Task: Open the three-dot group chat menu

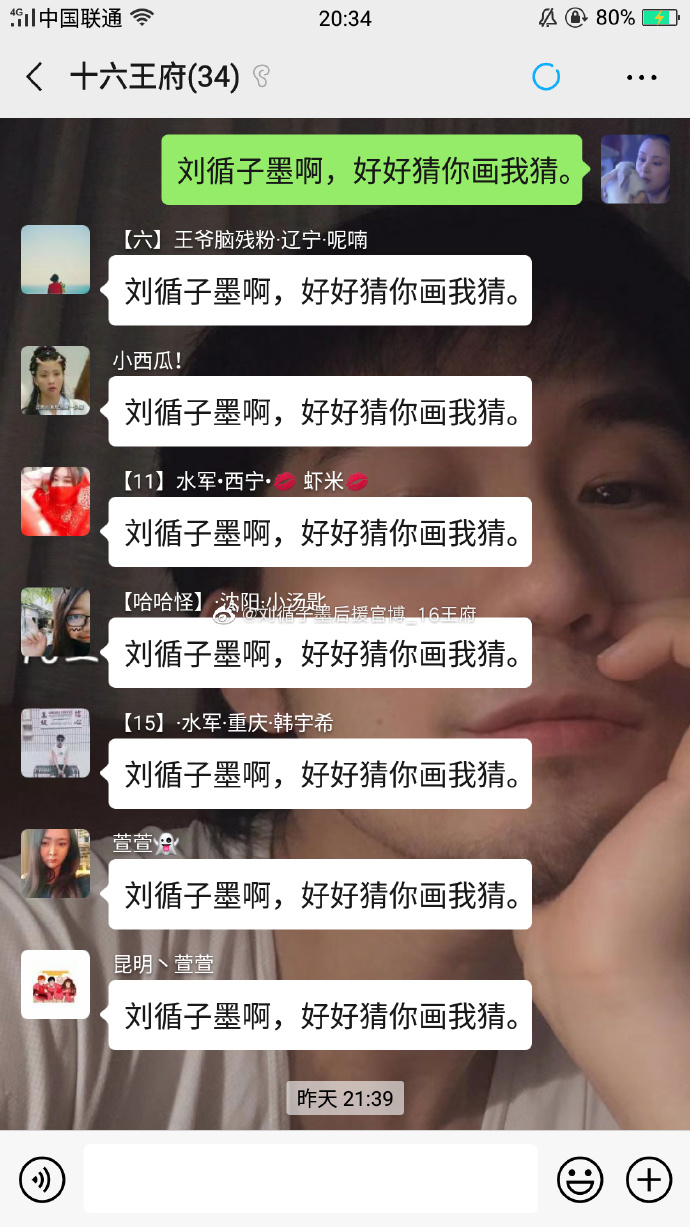Action: coord(641,77)
